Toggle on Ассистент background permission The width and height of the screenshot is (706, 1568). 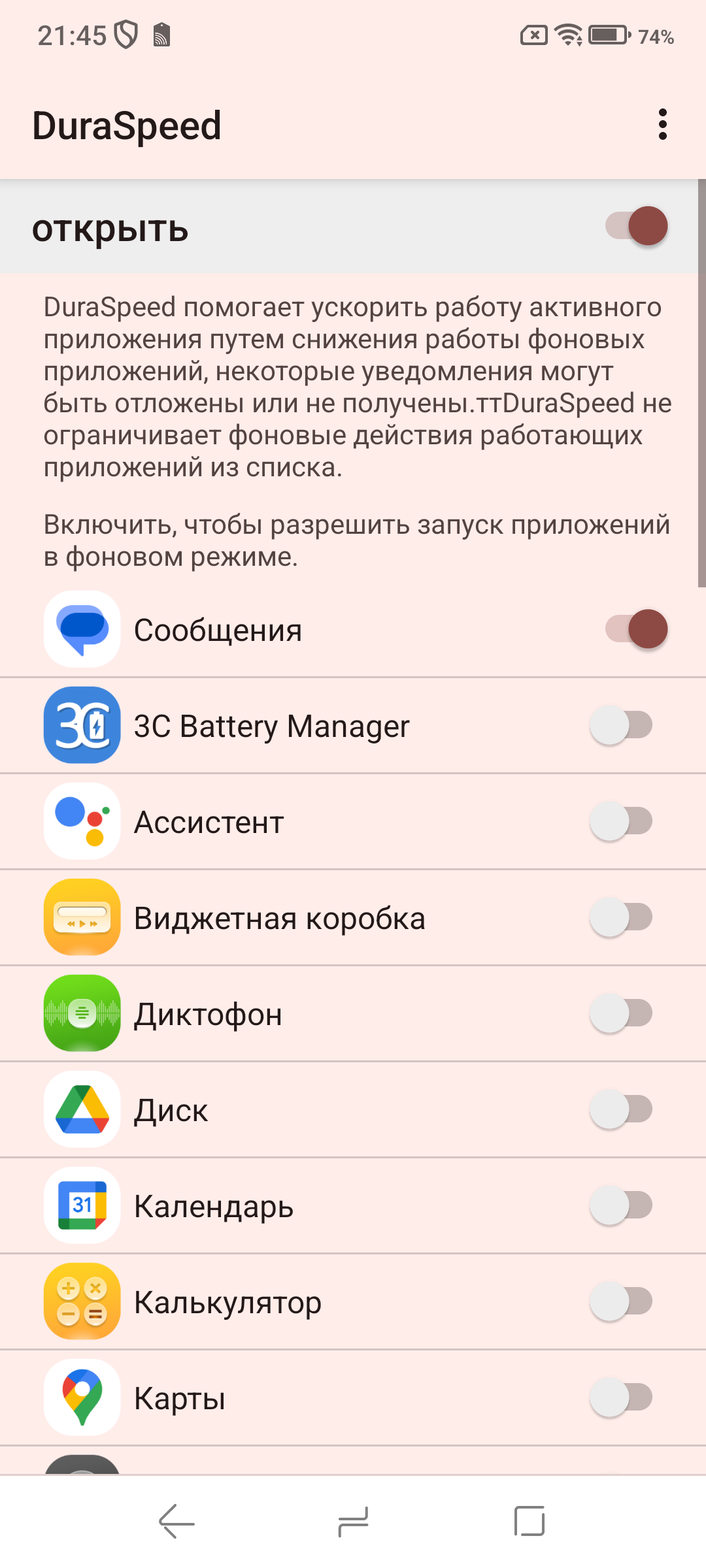pyautogui.click(x=622, y=821)
